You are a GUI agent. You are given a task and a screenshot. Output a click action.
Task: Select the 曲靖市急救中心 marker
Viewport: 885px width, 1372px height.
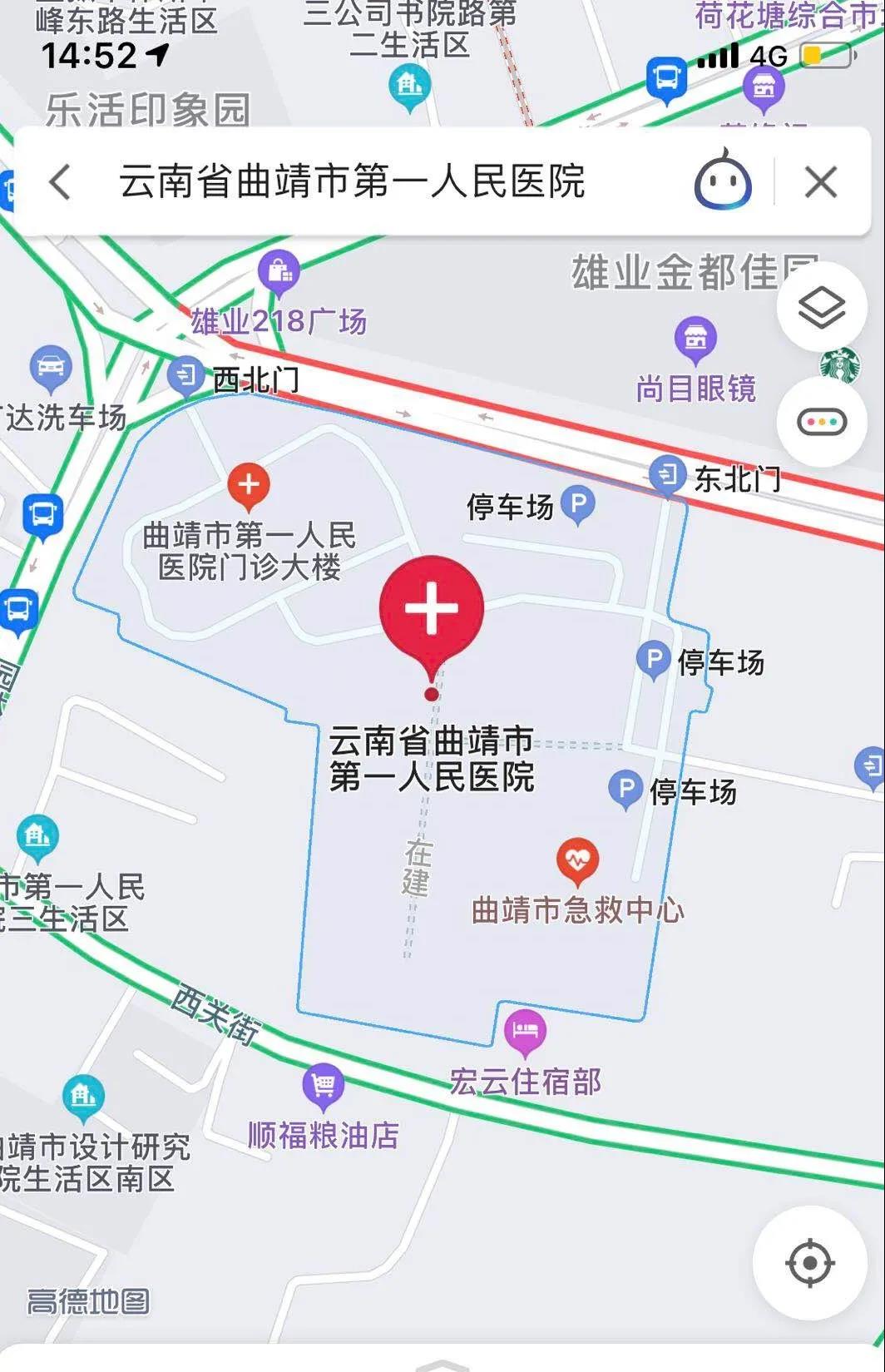577,861
